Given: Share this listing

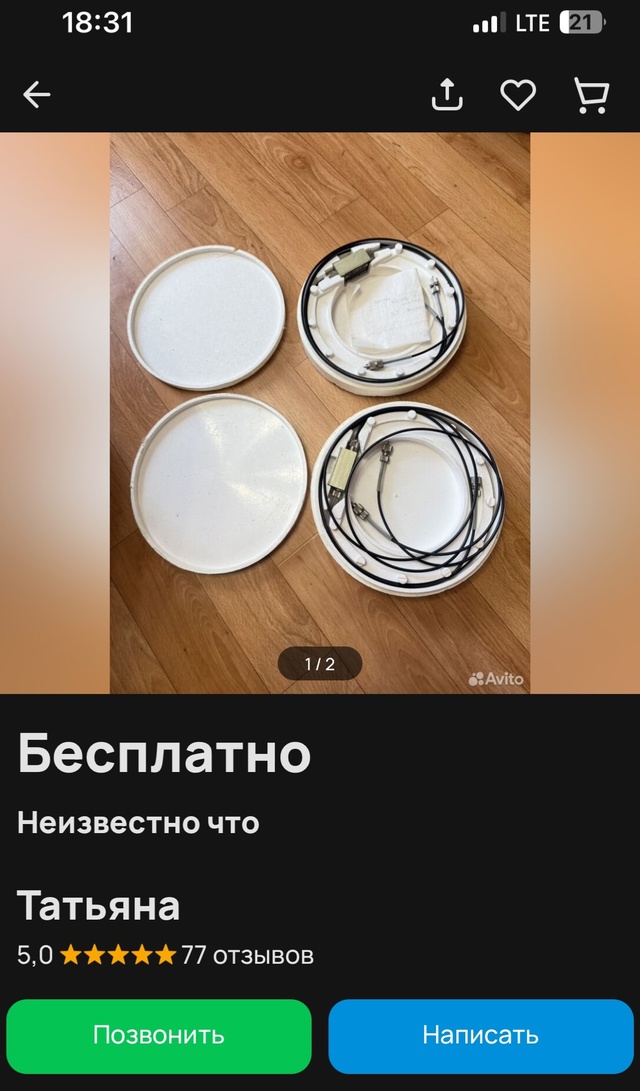Looking at the screenshot, I should 447,95.
